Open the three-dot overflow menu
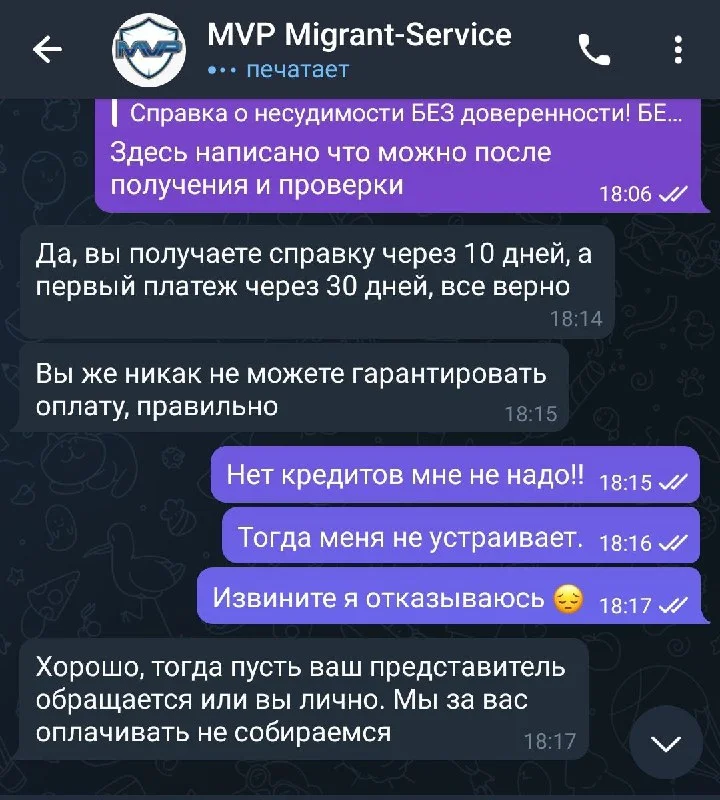 [679, 49]
